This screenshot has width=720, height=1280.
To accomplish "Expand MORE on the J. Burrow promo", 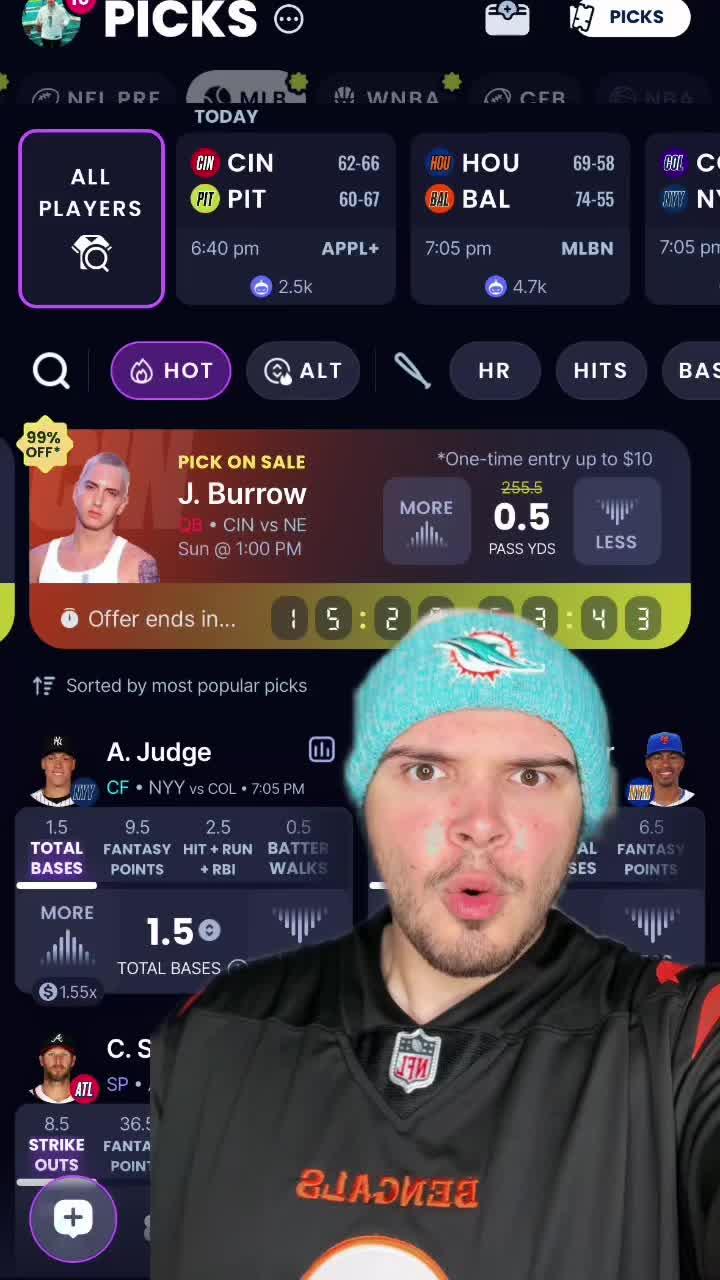I will [427, 521].
